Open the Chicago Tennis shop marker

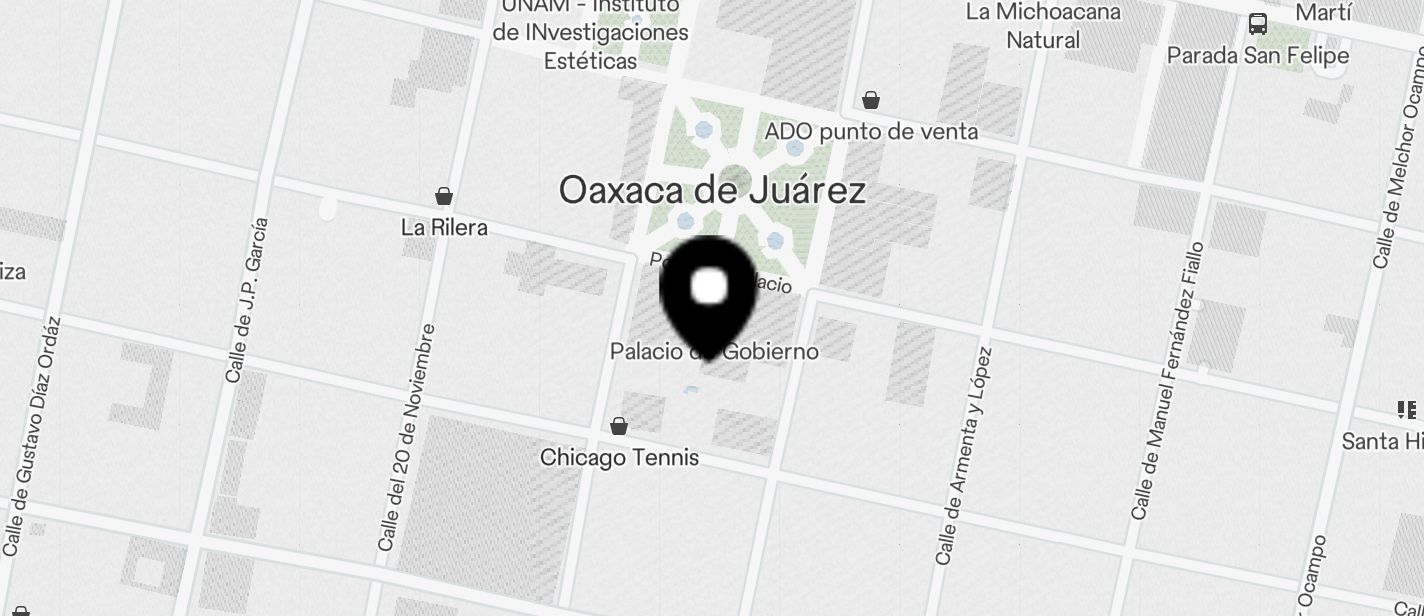tap(619, 427)
